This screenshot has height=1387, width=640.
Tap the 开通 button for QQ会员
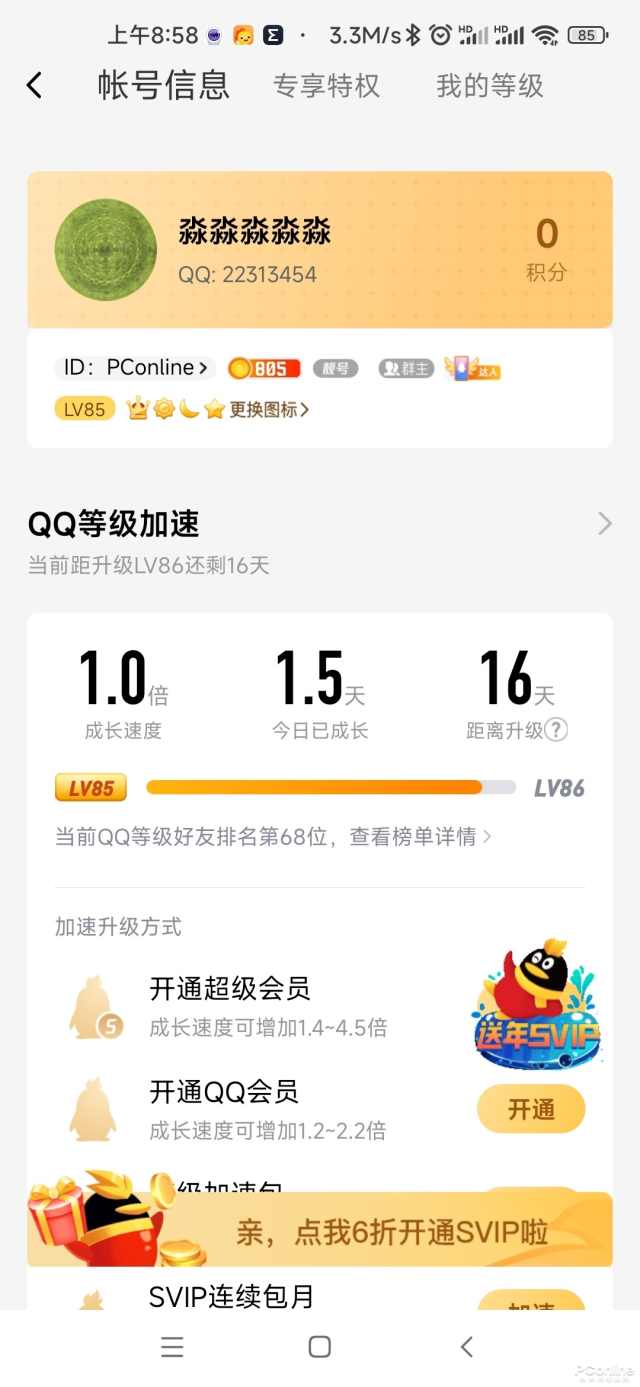tap(531, 1109)
